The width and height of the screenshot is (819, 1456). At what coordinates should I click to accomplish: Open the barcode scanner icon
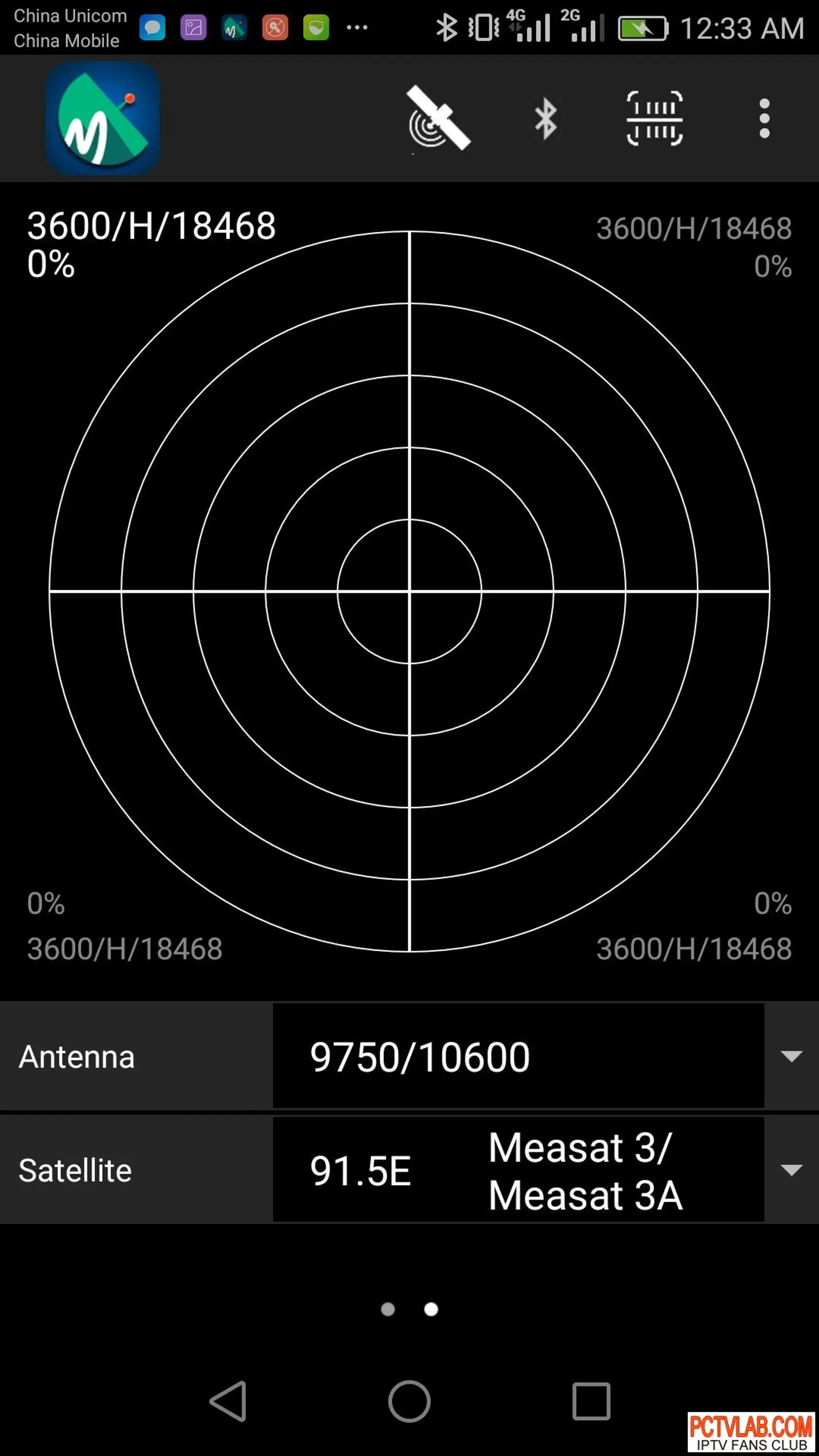coord(655,118)
